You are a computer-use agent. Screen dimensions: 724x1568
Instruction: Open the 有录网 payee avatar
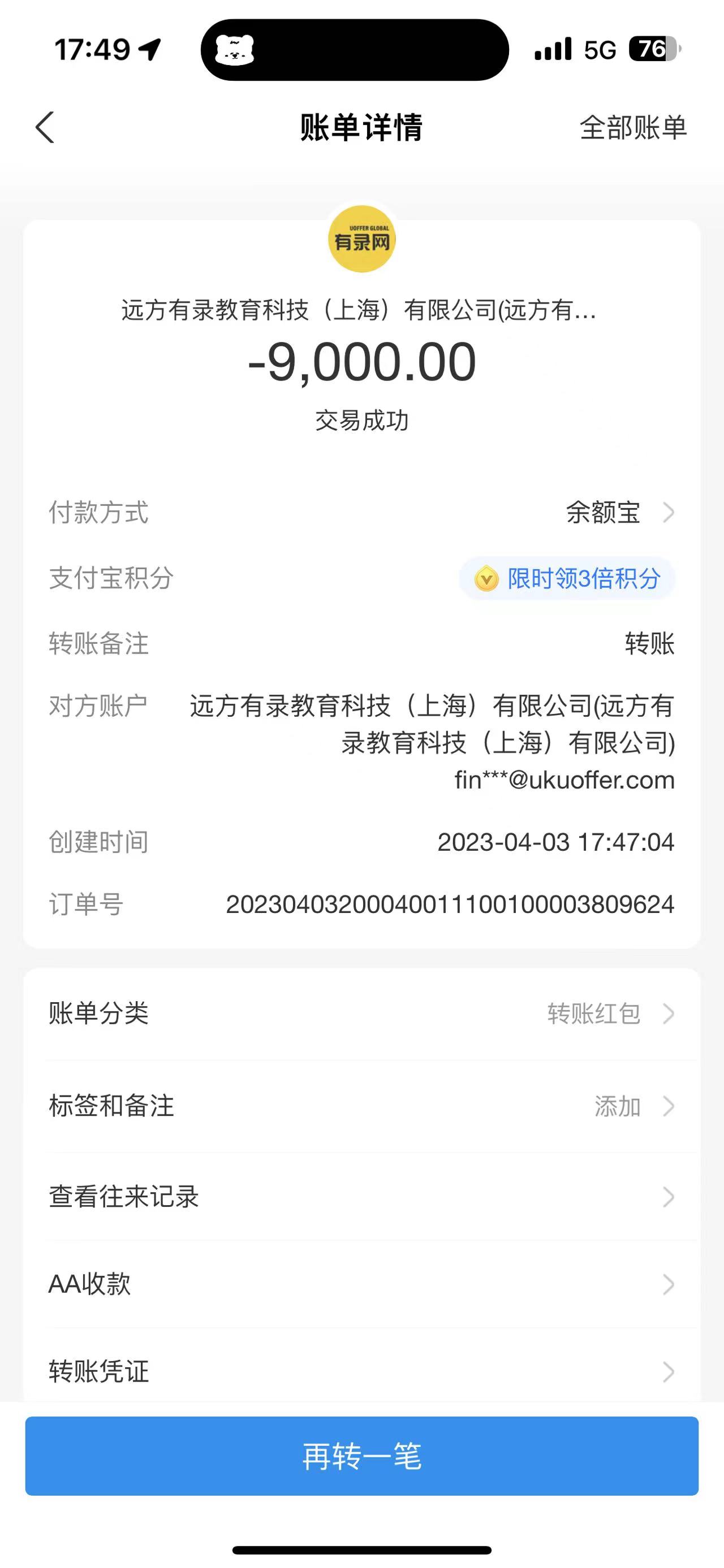tap(361, 239)
